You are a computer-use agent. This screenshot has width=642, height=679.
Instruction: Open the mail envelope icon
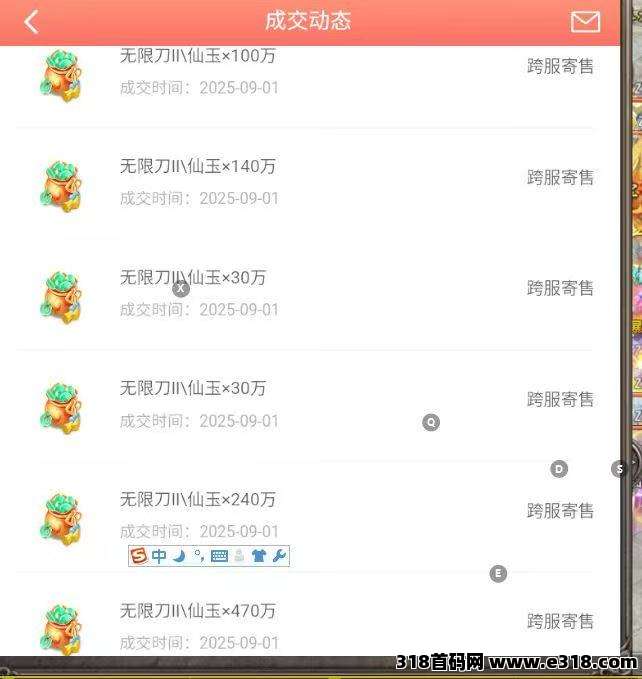(x=585, y=22)
